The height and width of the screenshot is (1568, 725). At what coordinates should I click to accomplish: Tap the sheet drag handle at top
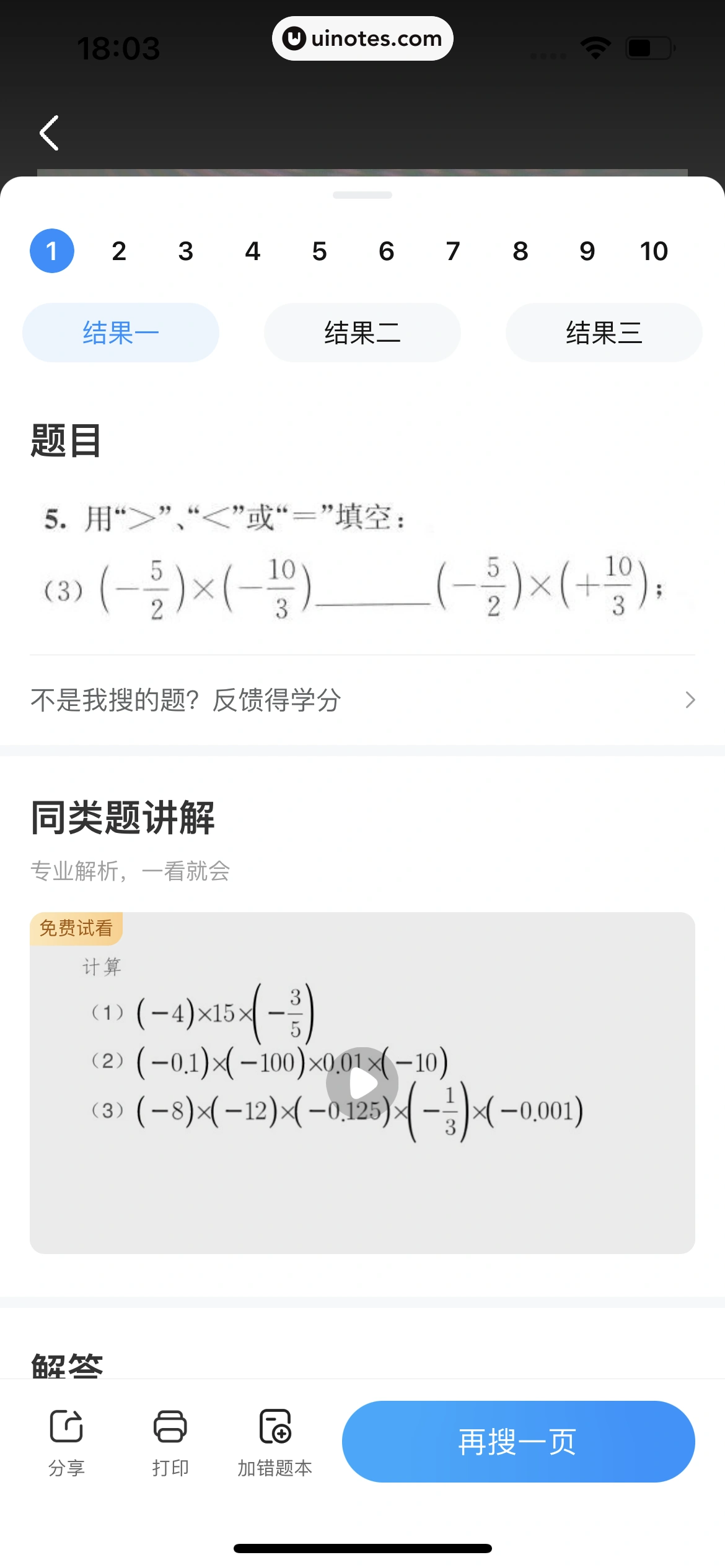362,195
